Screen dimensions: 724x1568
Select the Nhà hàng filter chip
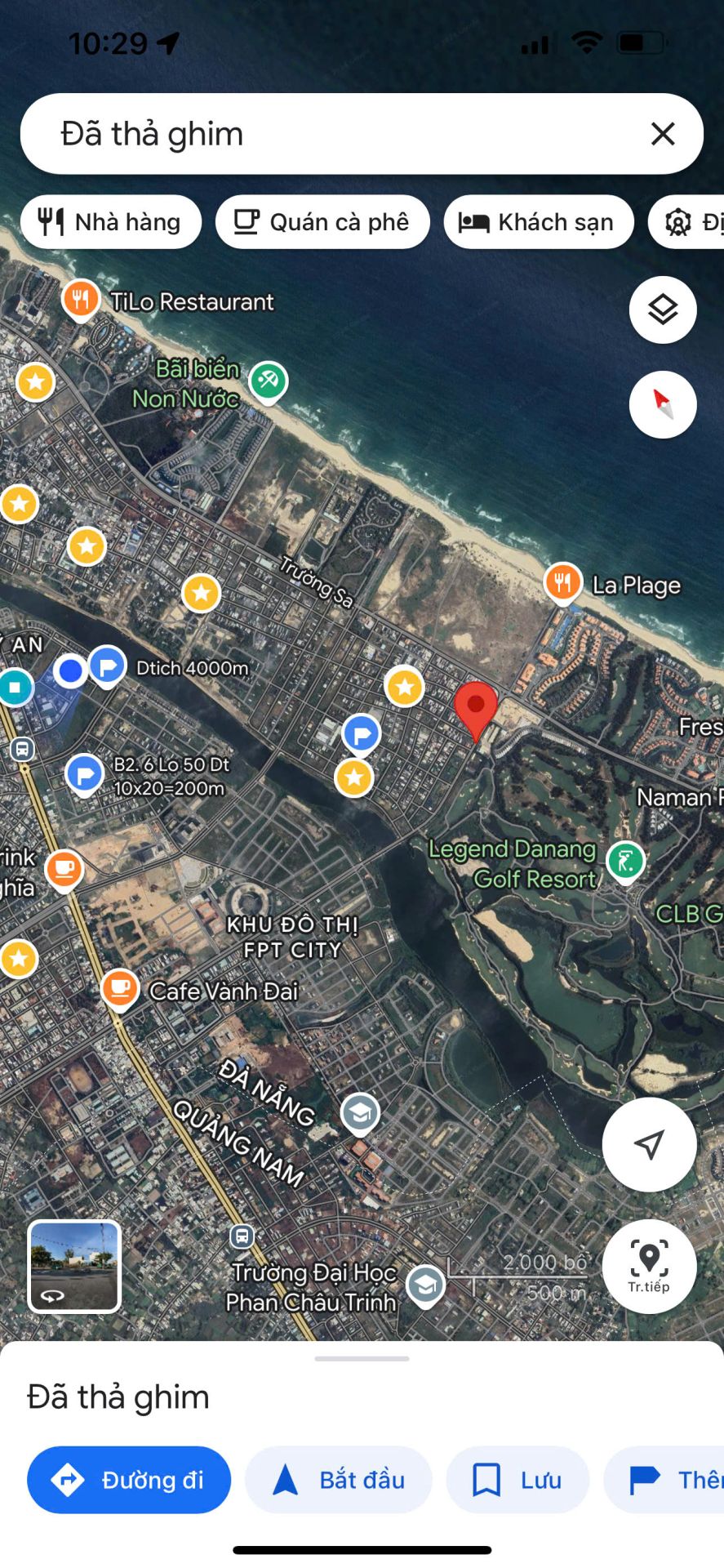111,222
